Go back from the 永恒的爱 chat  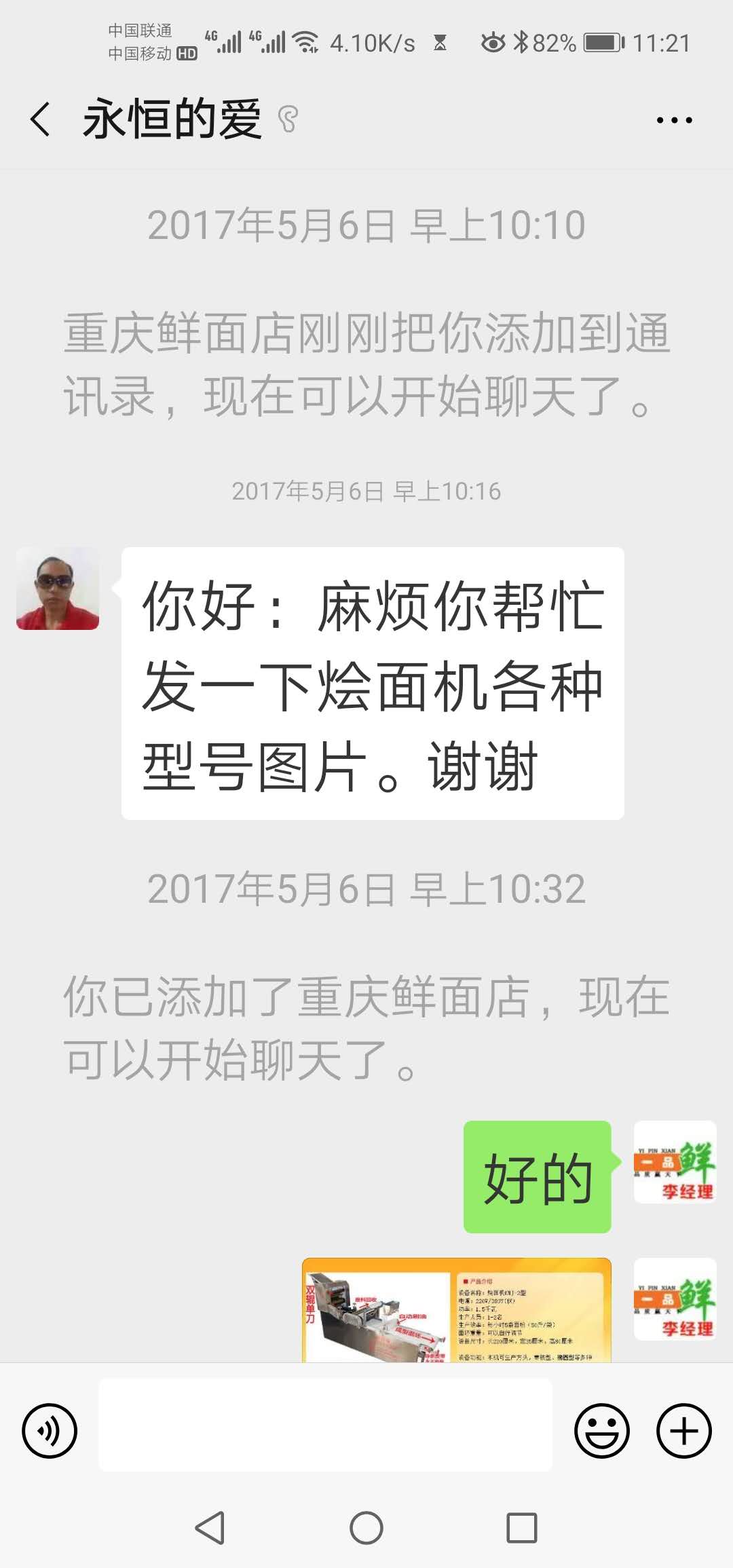click(x=41, y=119)
